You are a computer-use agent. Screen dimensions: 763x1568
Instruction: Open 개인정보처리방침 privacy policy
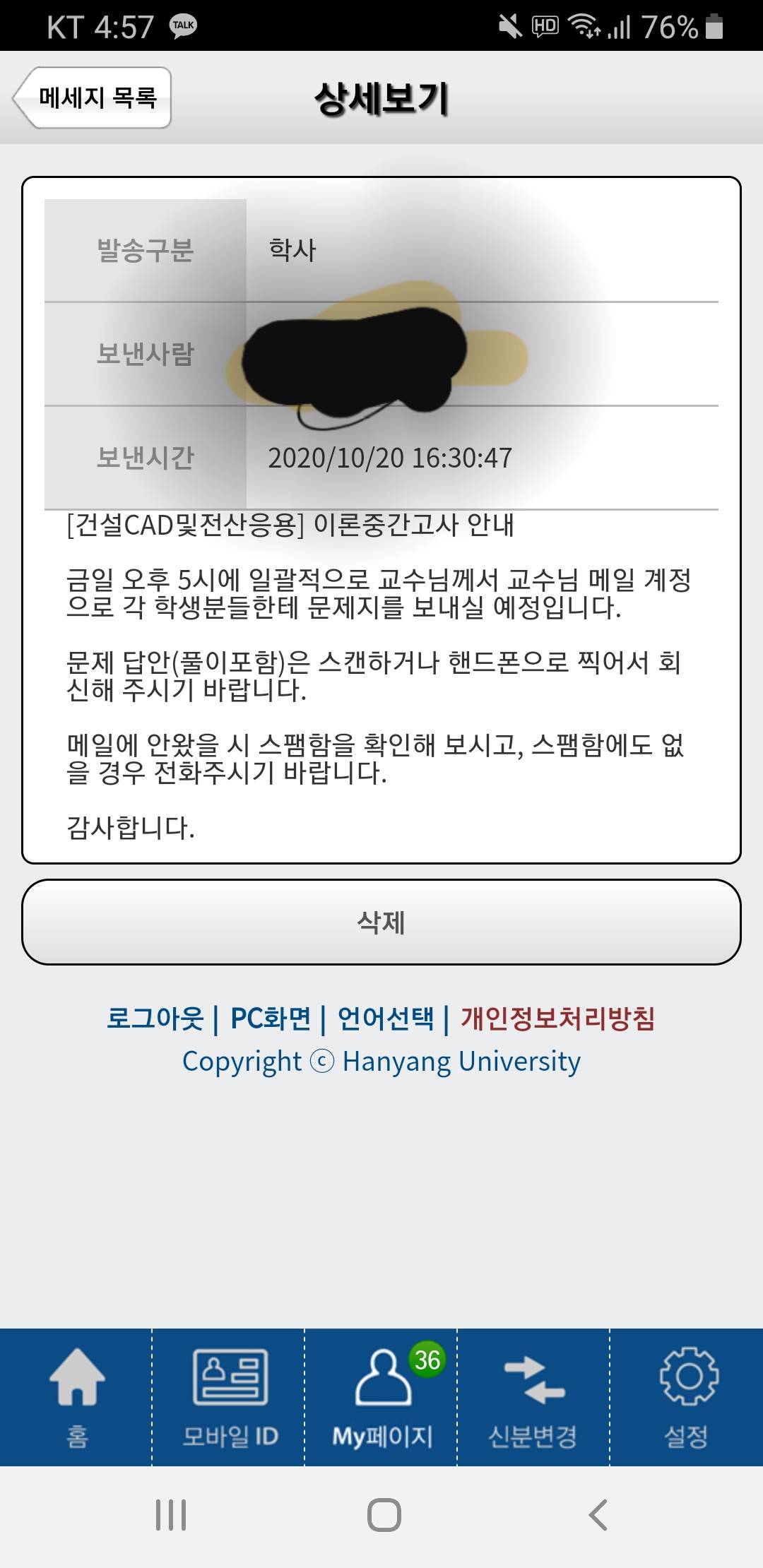(x=557, y=1018)
